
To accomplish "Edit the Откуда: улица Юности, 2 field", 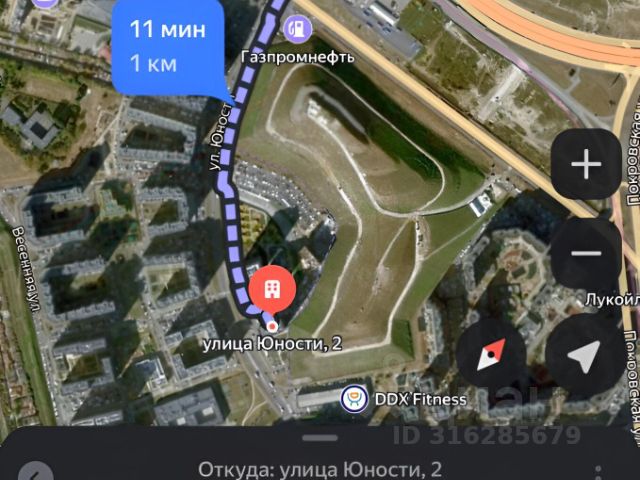I will 319,469.
